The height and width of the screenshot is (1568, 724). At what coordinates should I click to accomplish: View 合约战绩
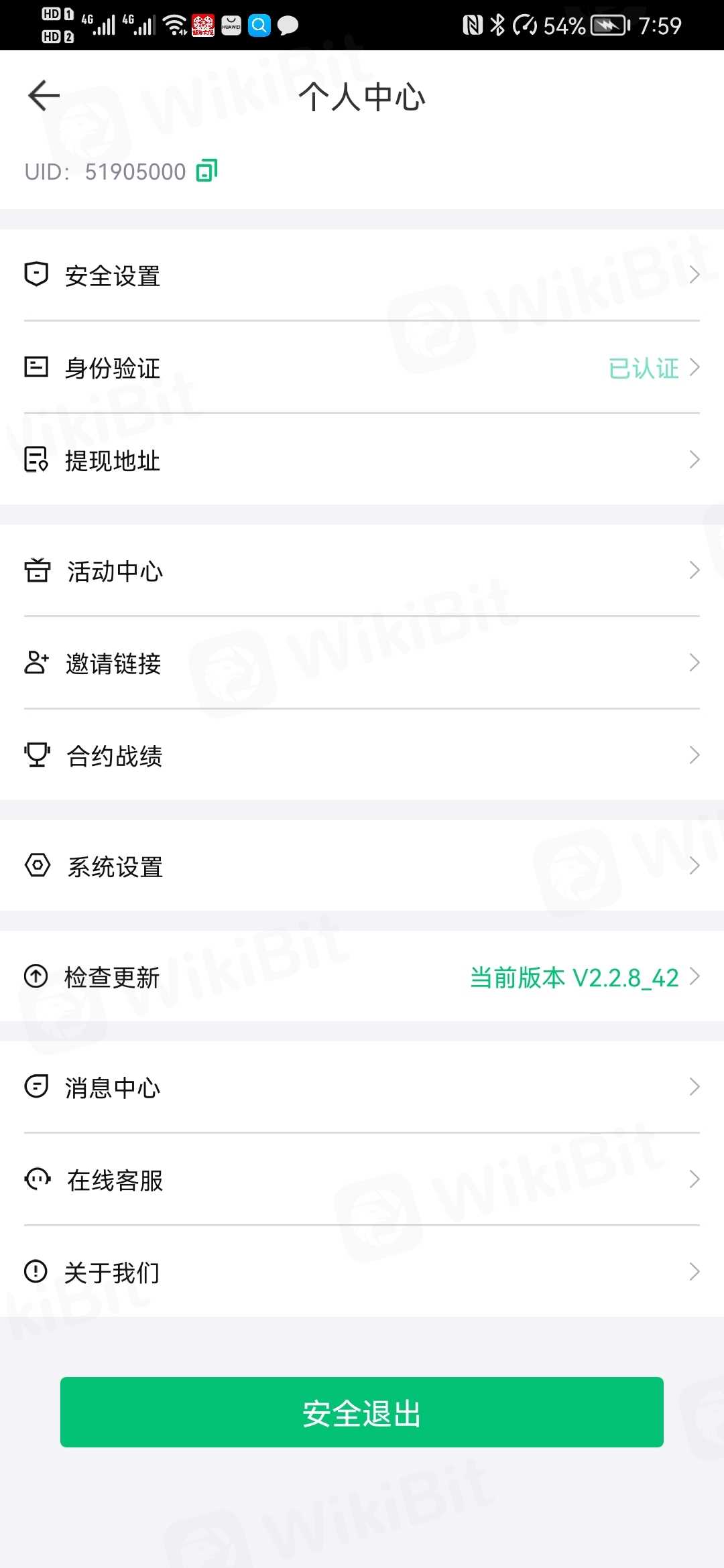(x=362, y=756)
